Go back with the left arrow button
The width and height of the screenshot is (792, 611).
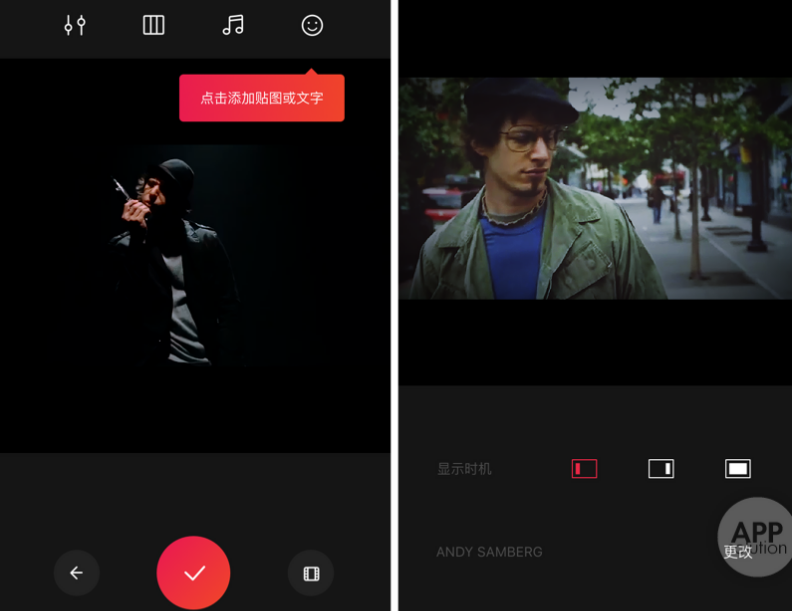tap(77, 573)
